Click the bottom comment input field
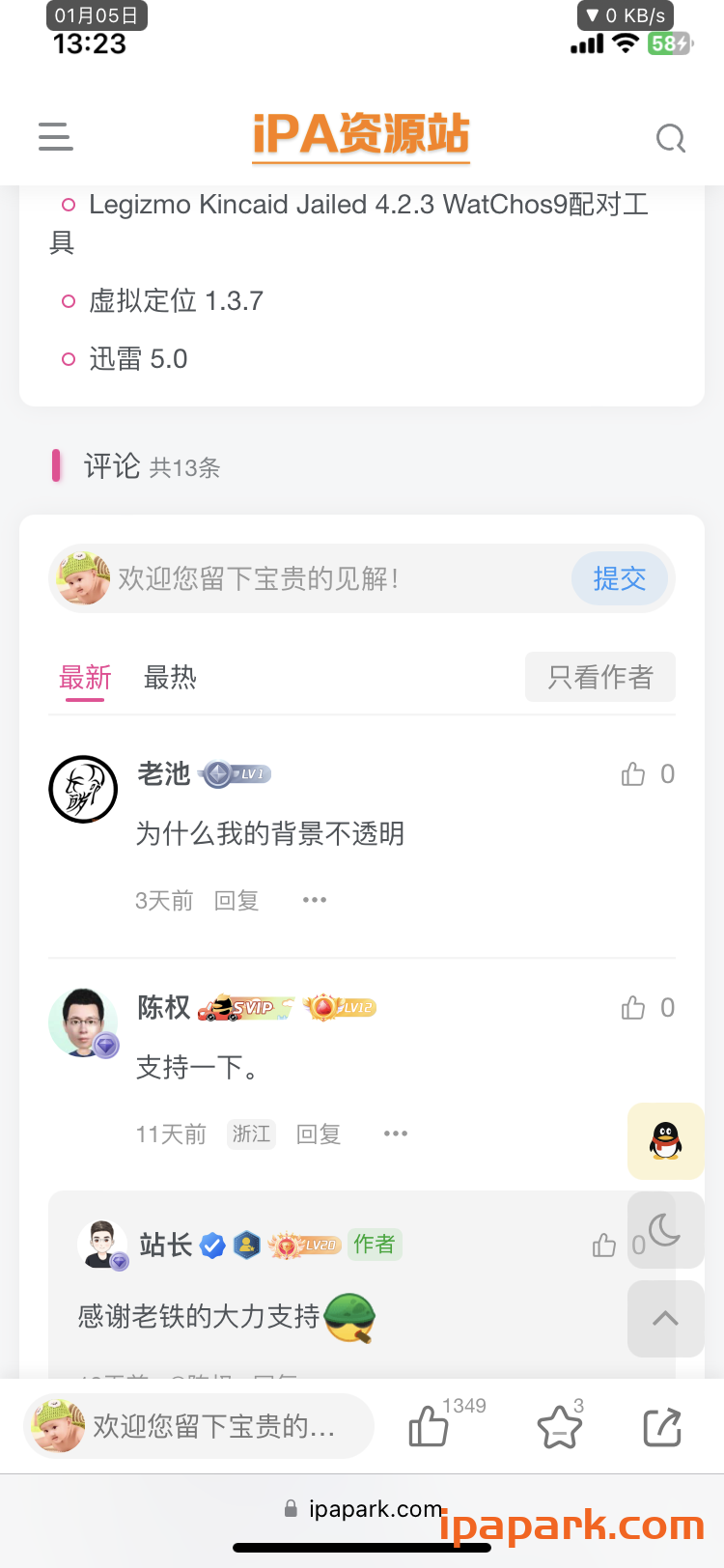This screenshot has width=724, height=1568. 198,1426
